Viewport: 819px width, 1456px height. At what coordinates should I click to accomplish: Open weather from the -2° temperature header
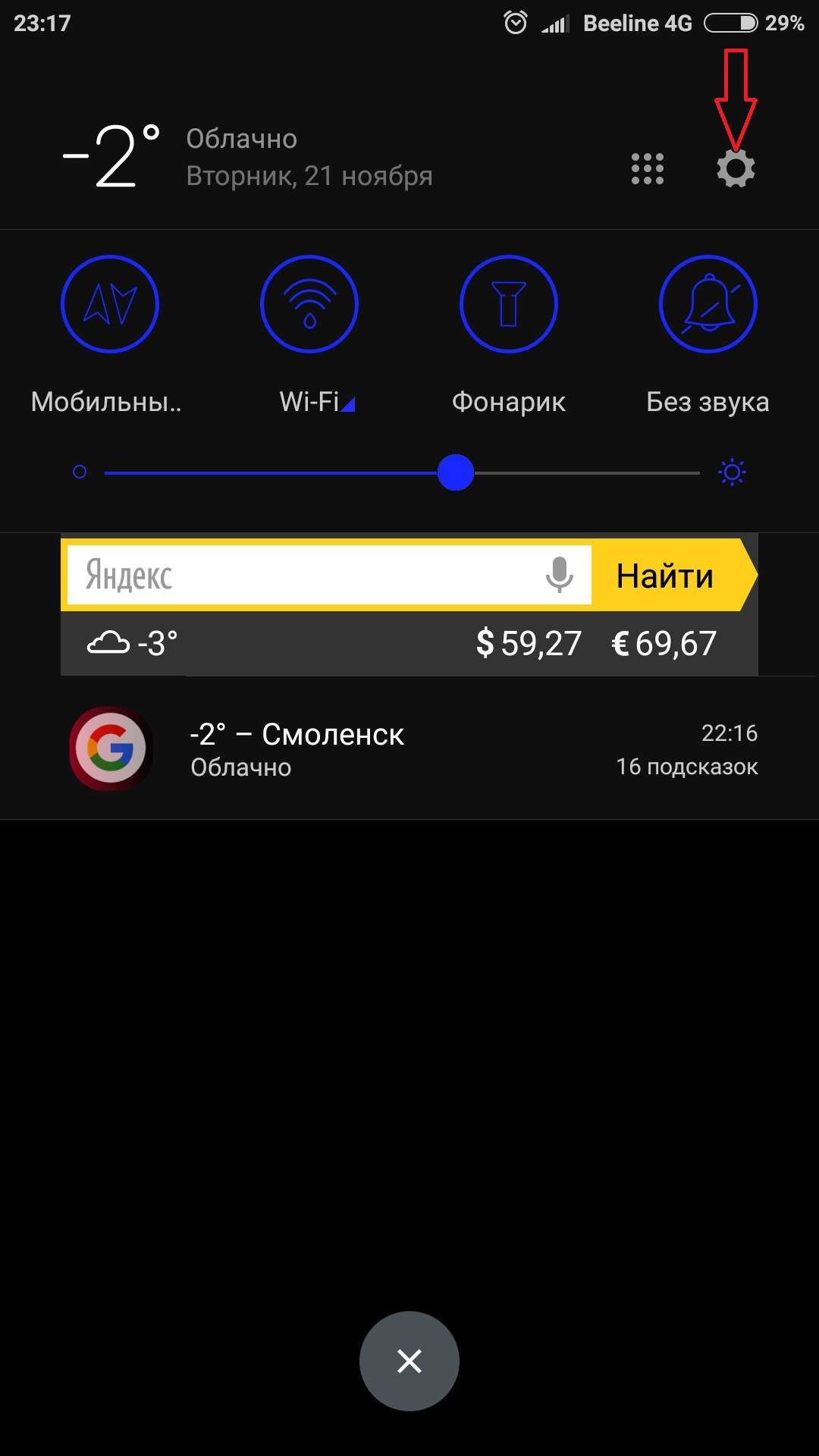click(111, 155)
